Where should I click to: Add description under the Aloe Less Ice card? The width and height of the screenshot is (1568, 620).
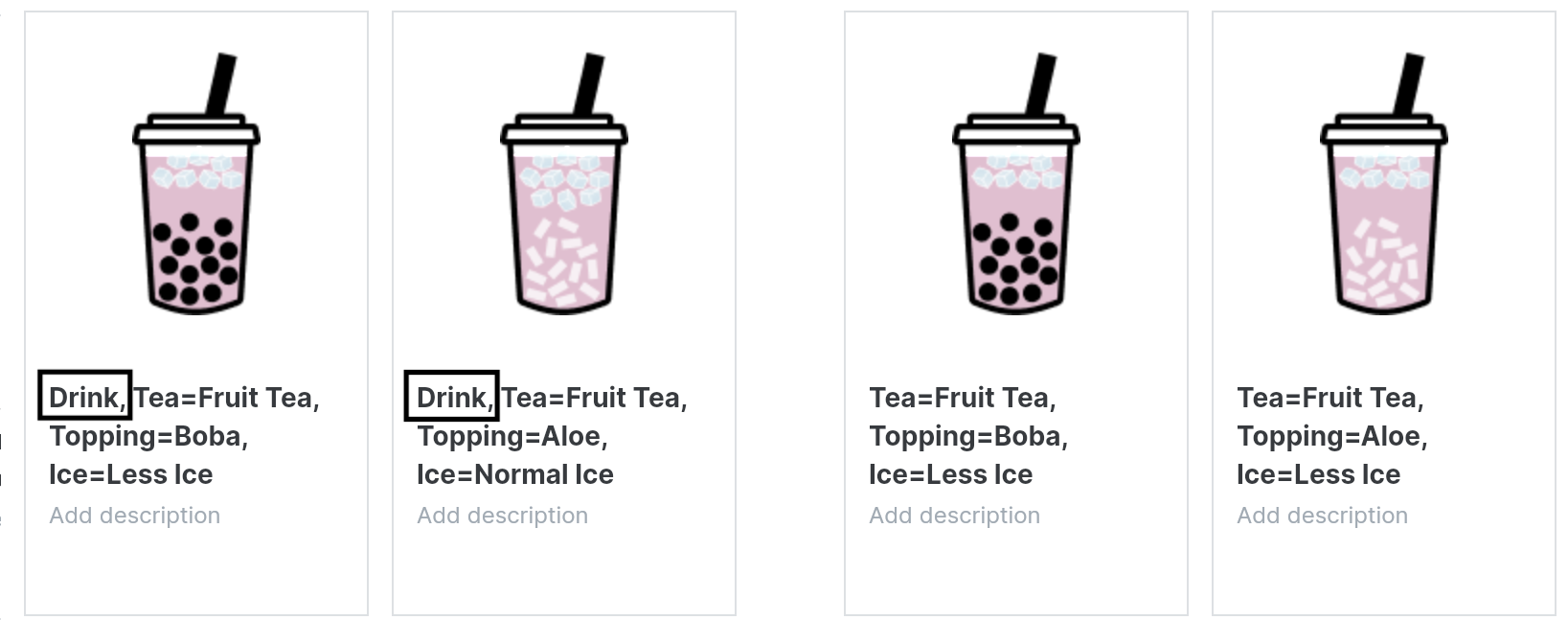[x=1322, y=516]
